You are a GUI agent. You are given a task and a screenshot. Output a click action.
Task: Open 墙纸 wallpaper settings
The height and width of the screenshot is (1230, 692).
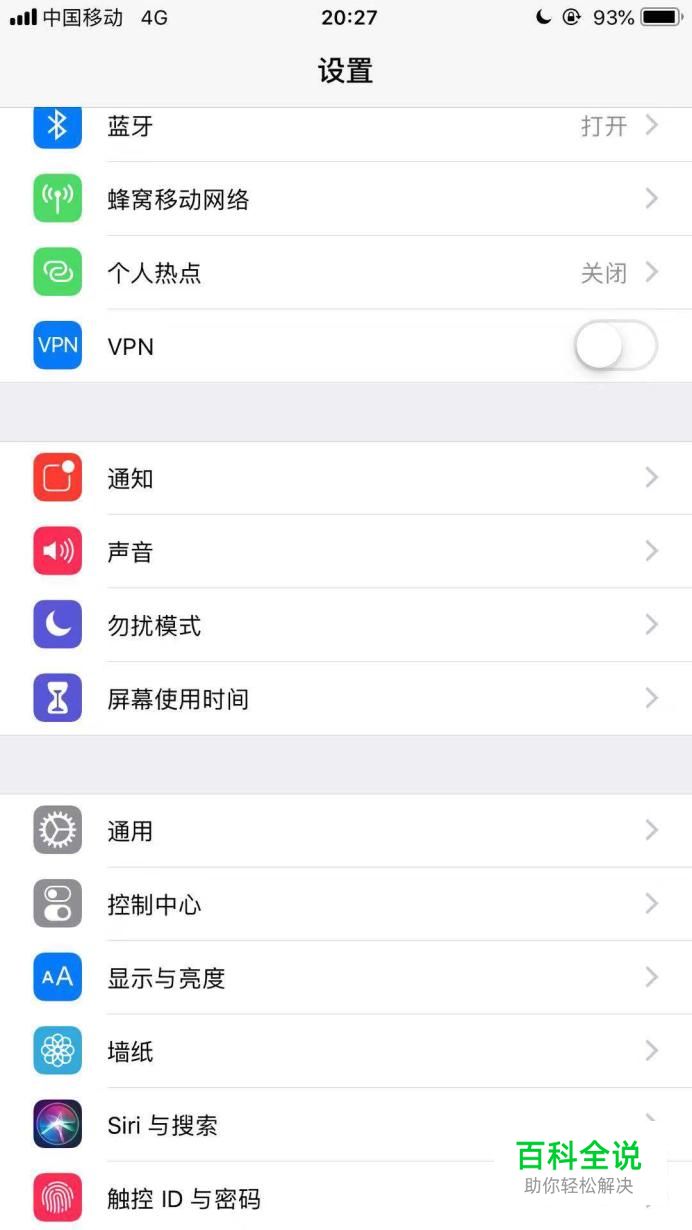345,1051
